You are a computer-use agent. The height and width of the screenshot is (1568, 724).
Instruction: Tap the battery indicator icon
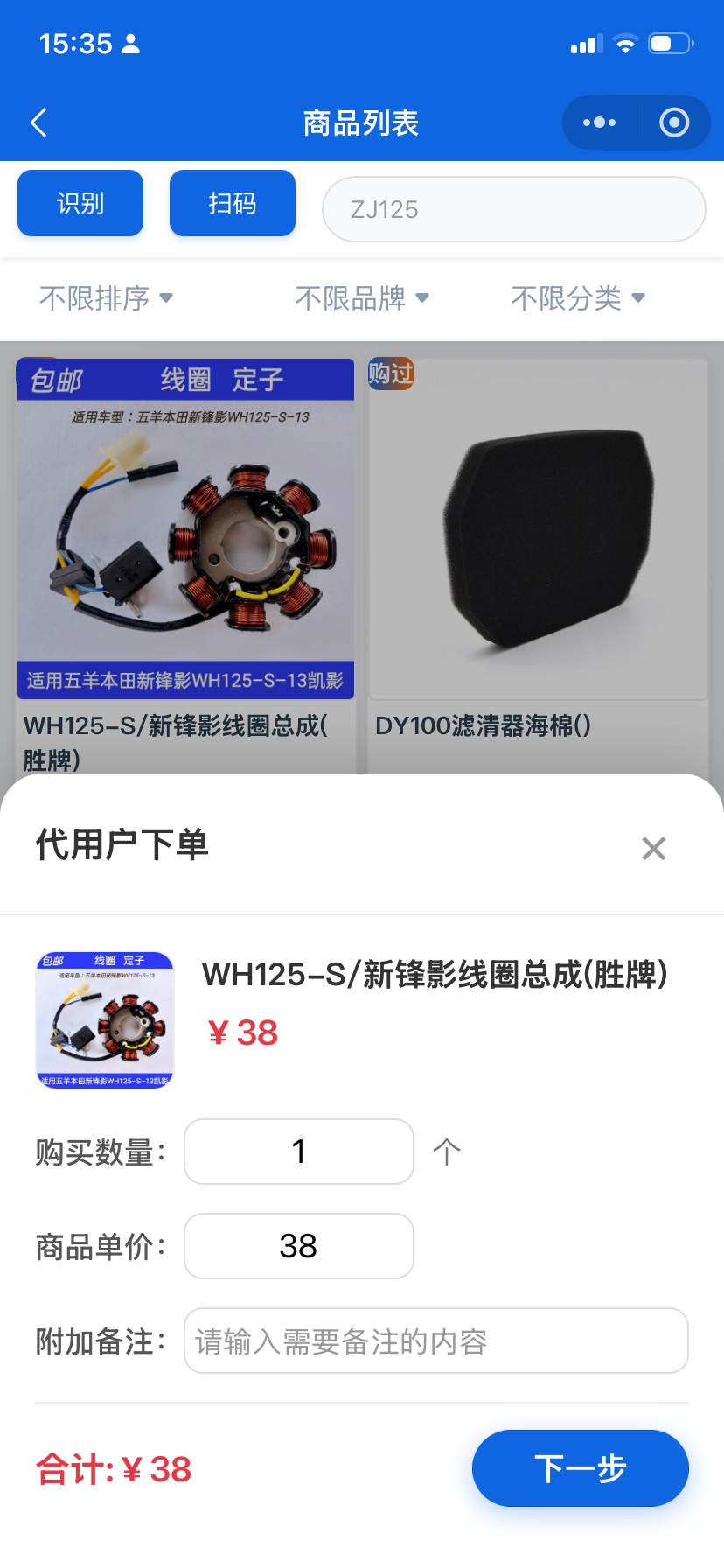[x=670, y=43]
